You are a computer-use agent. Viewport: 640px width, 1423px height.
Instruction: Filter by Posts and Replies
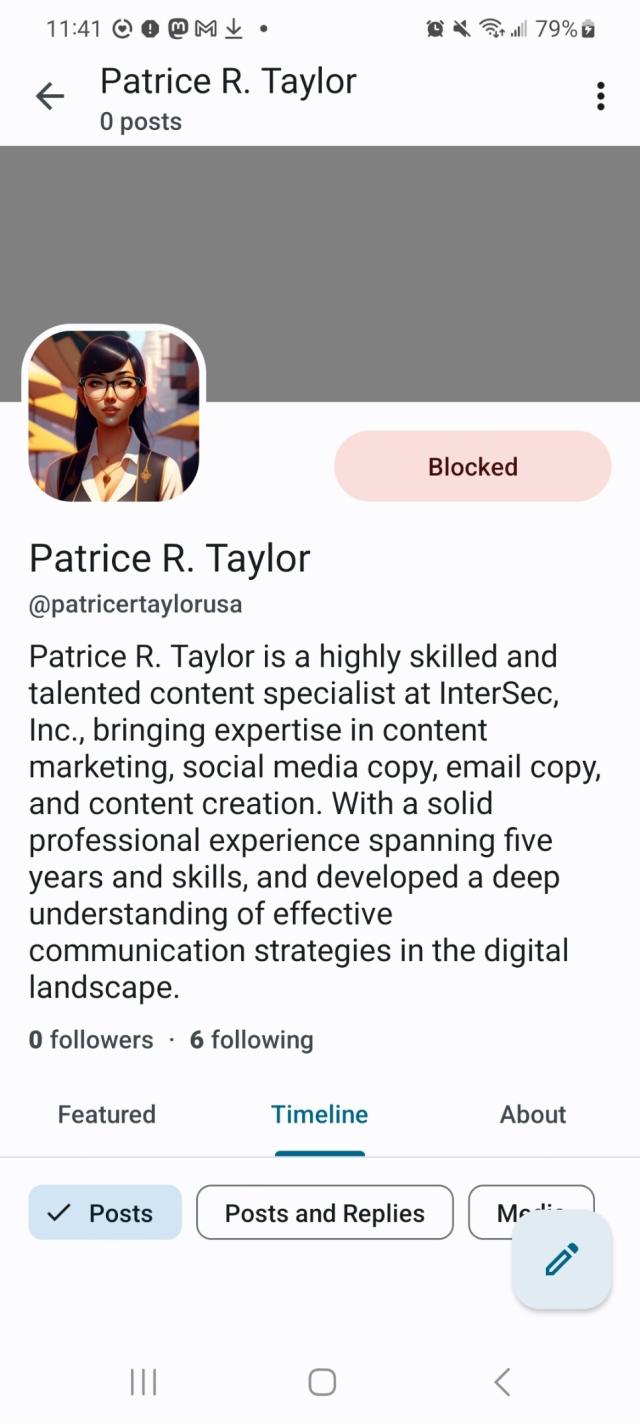point(324,1213)
